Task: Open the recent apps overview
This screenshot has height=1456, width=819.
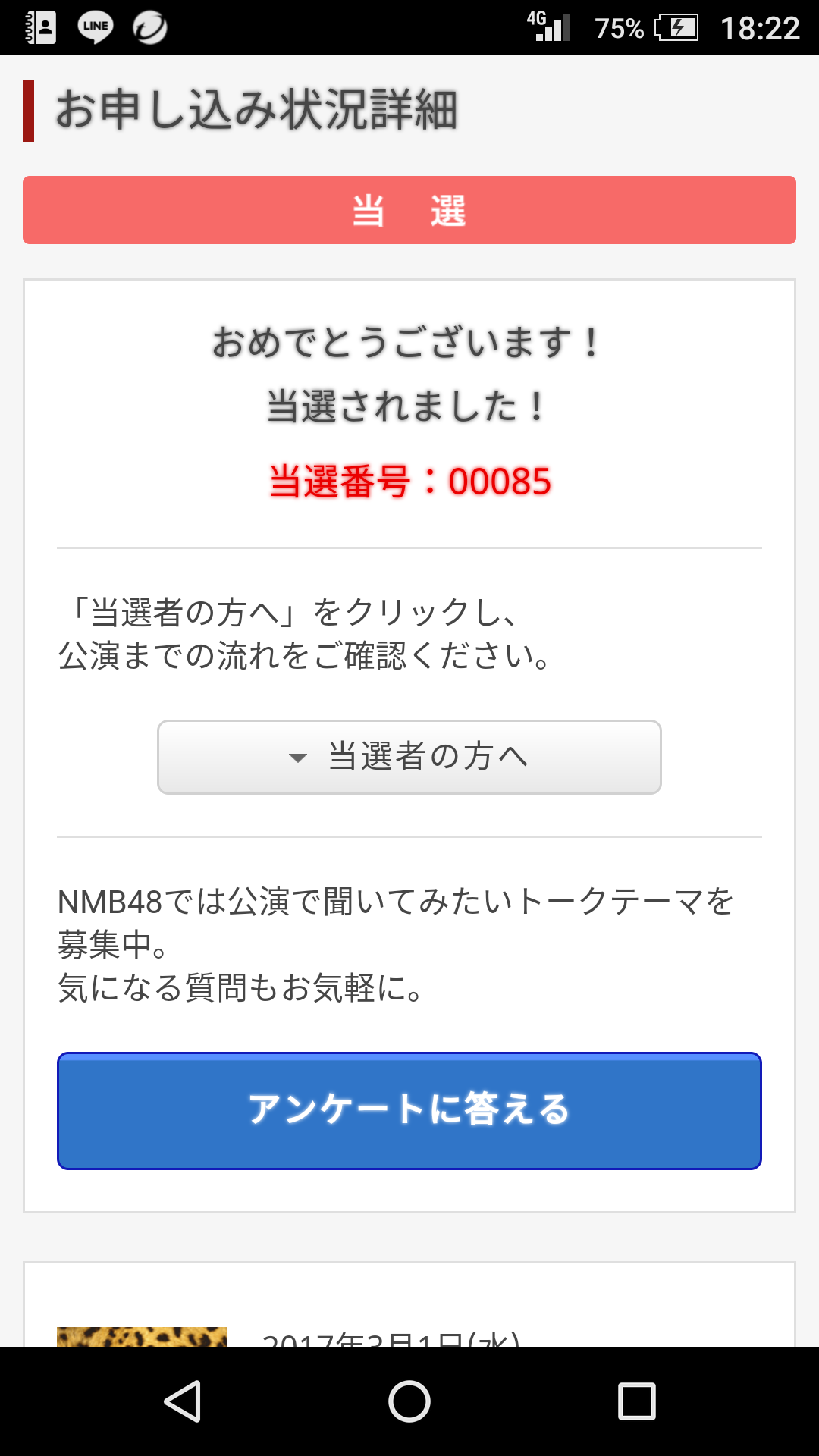Action: (636, 1401)
